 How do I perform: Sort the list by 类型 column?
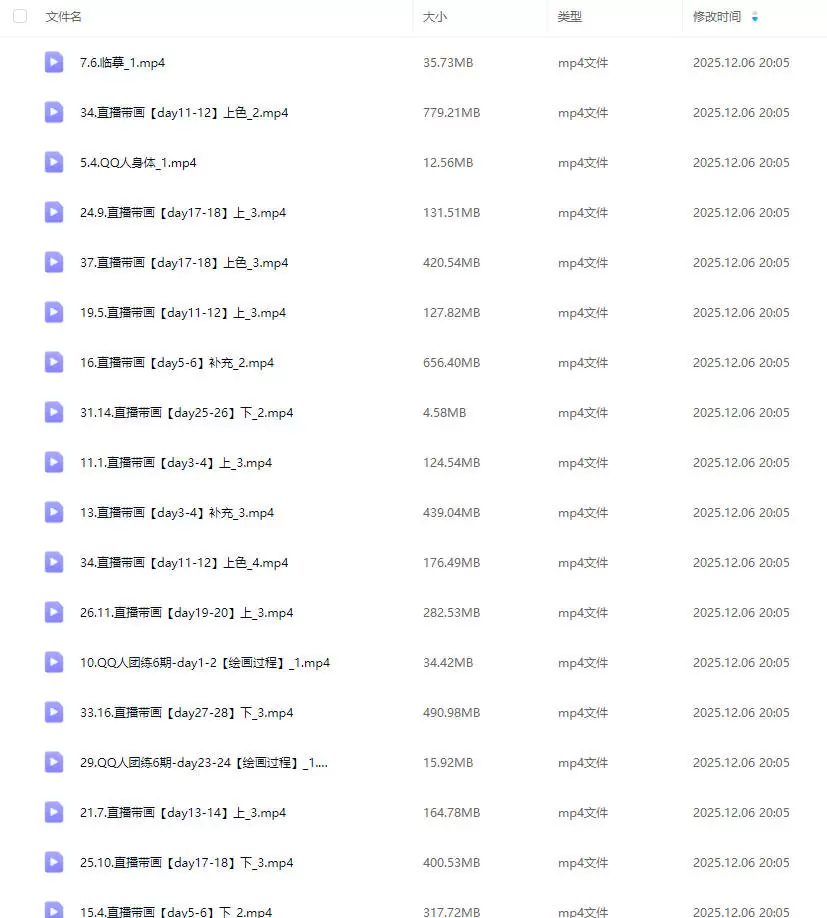[x=570, y=17]
